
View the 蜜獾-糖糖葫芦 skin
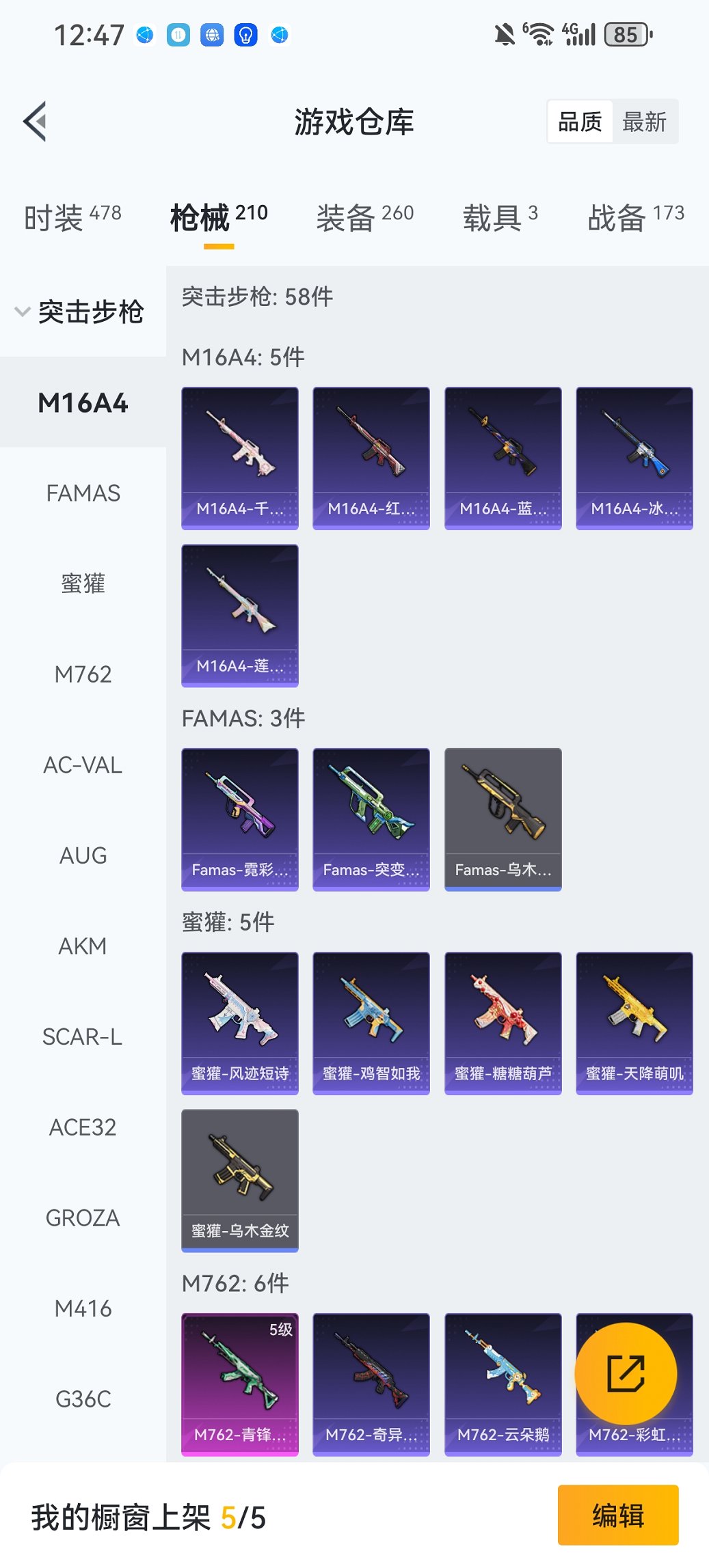click(503, 1023)
